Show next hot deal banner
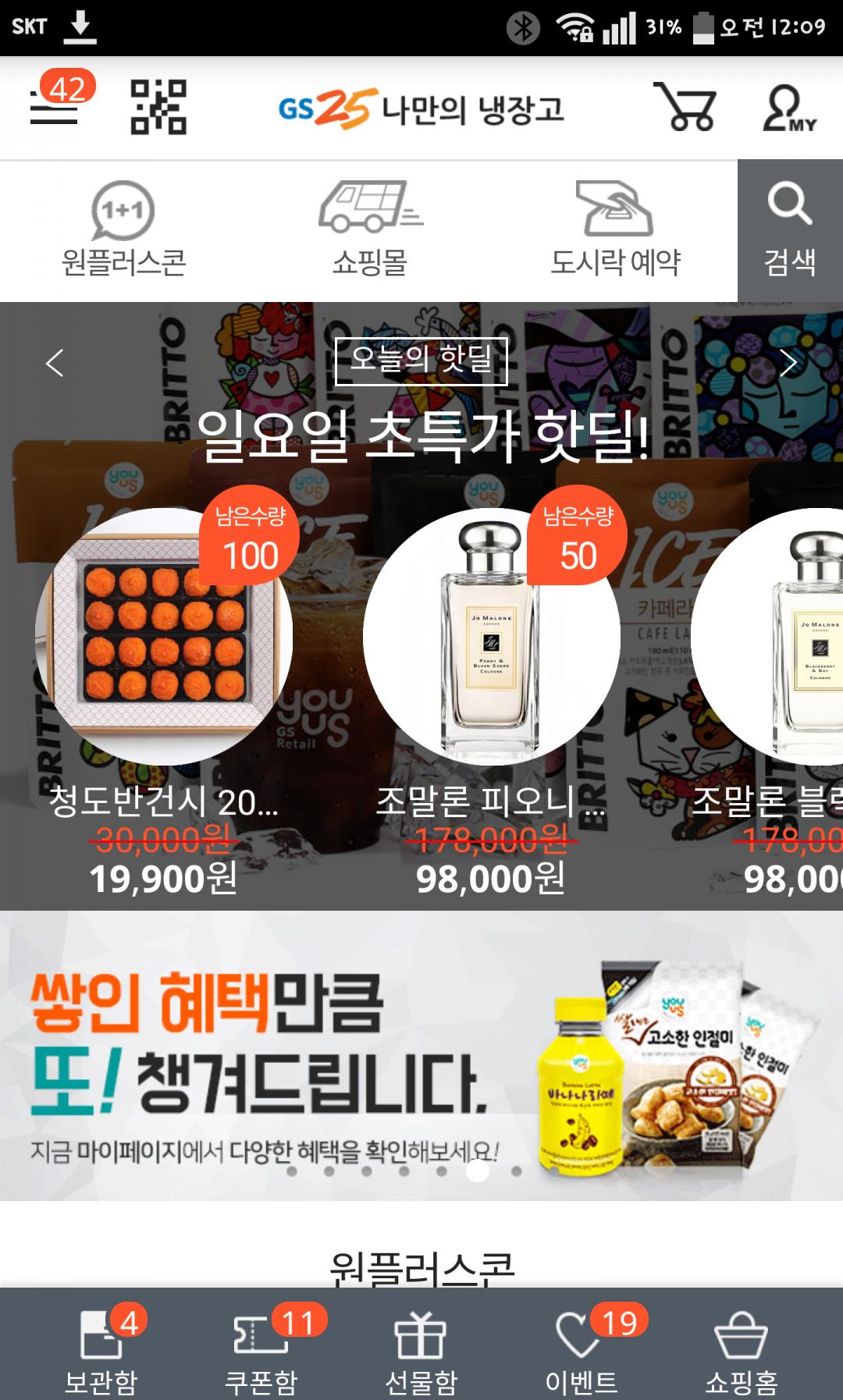The width and height of the screenshot is (843, 1400). 788,363
